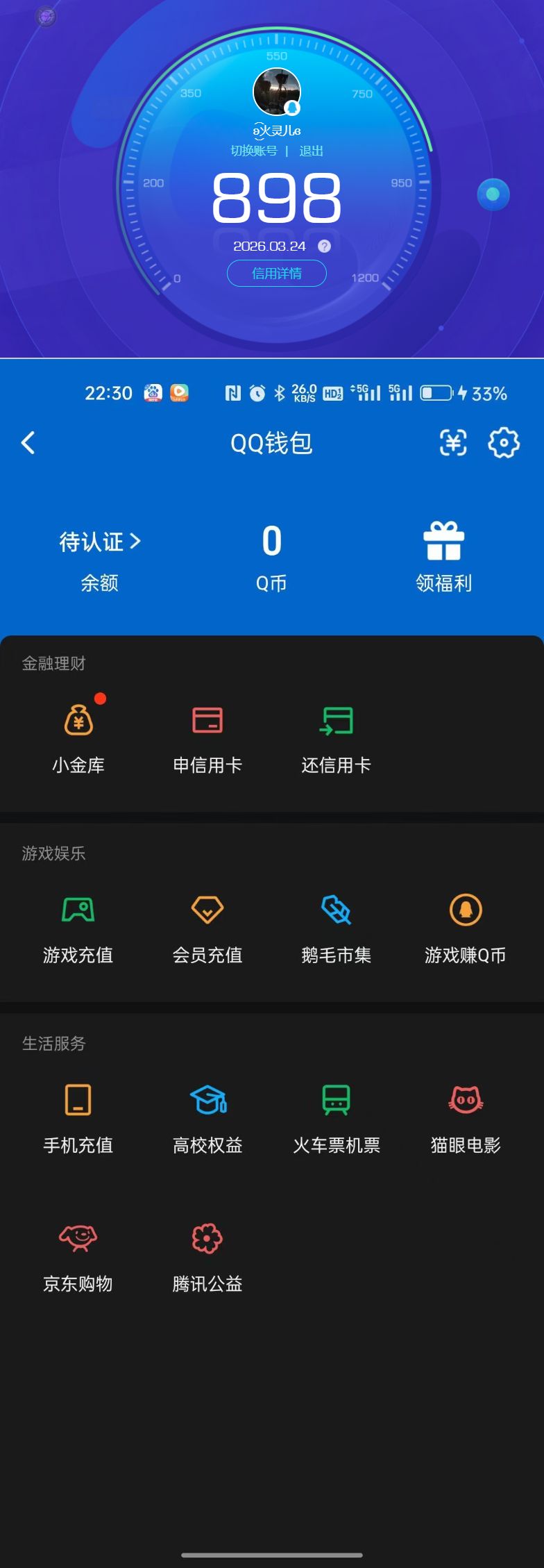Tap the 信用详情 credit details button

[x=276, y=273]
